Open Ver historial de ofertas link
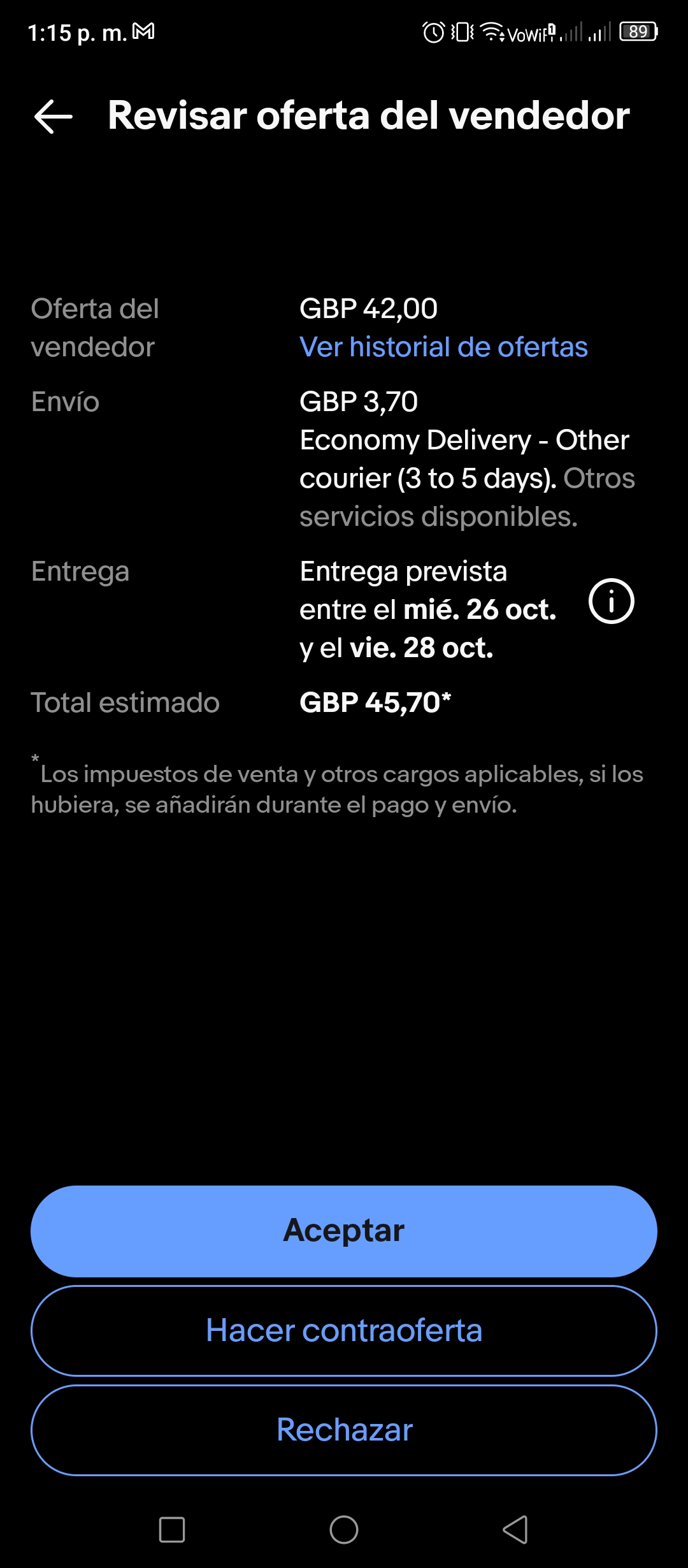688x1568 pixels. point(443,347)
